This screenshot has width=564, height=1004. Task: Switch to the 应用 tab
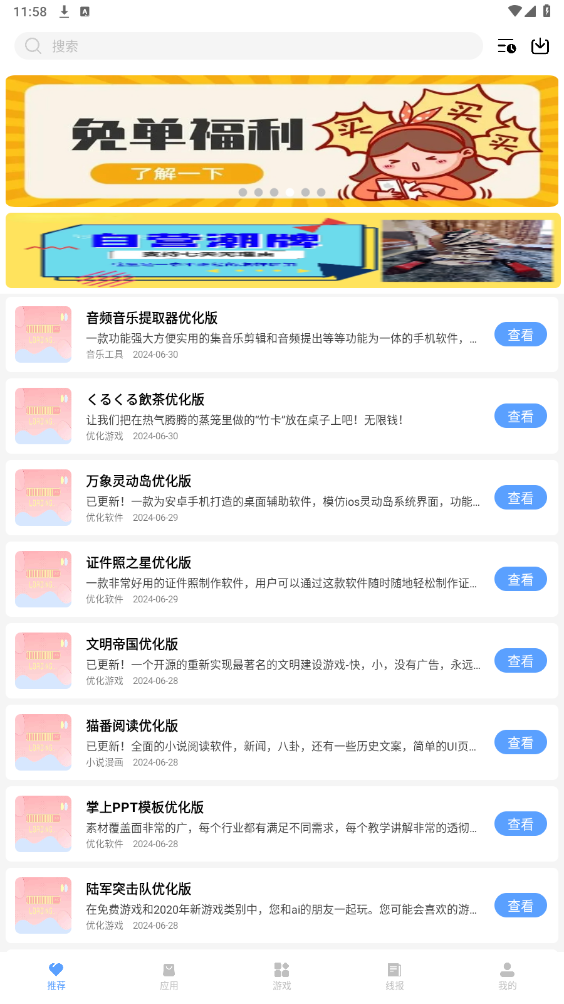click(x=169, y=977)
